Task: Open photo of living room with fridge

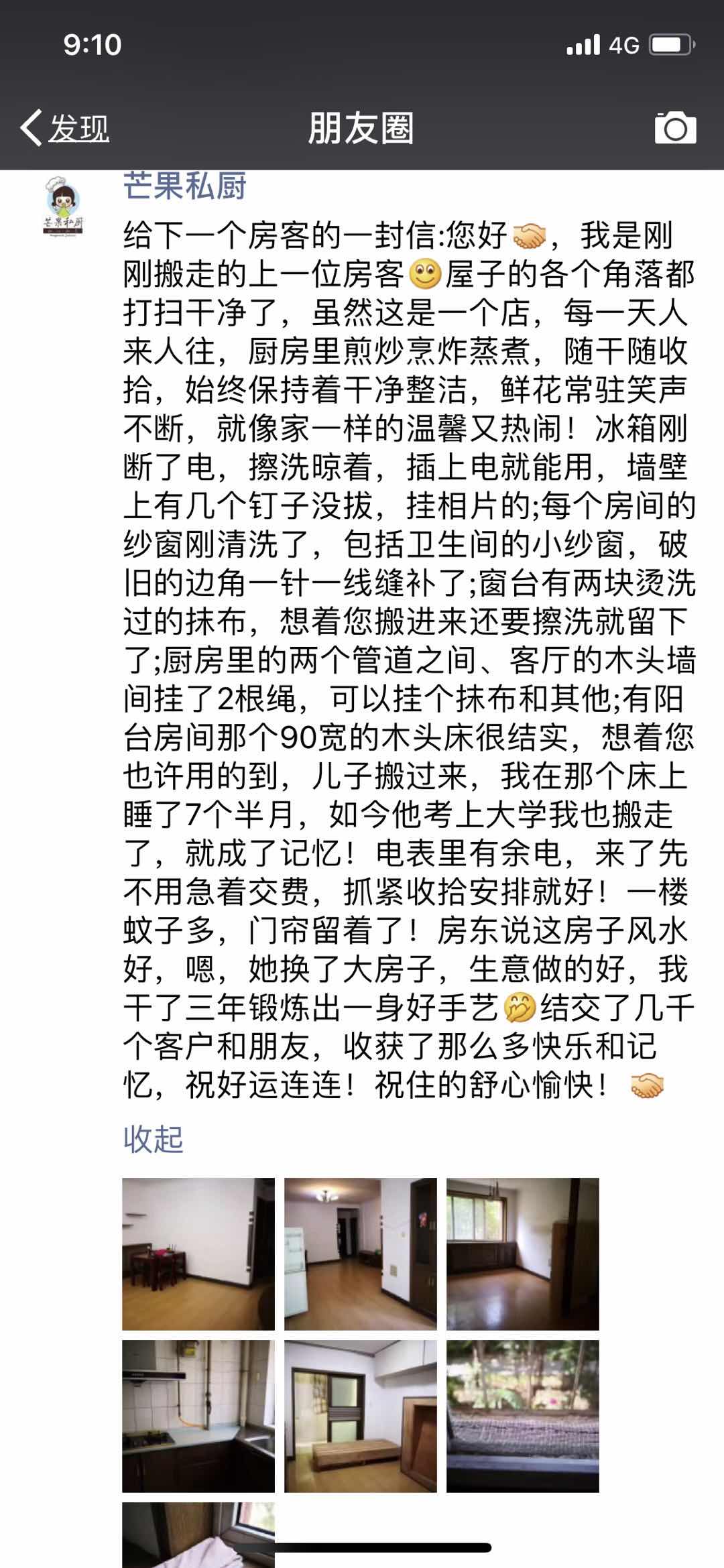Action: (361, 1254)
